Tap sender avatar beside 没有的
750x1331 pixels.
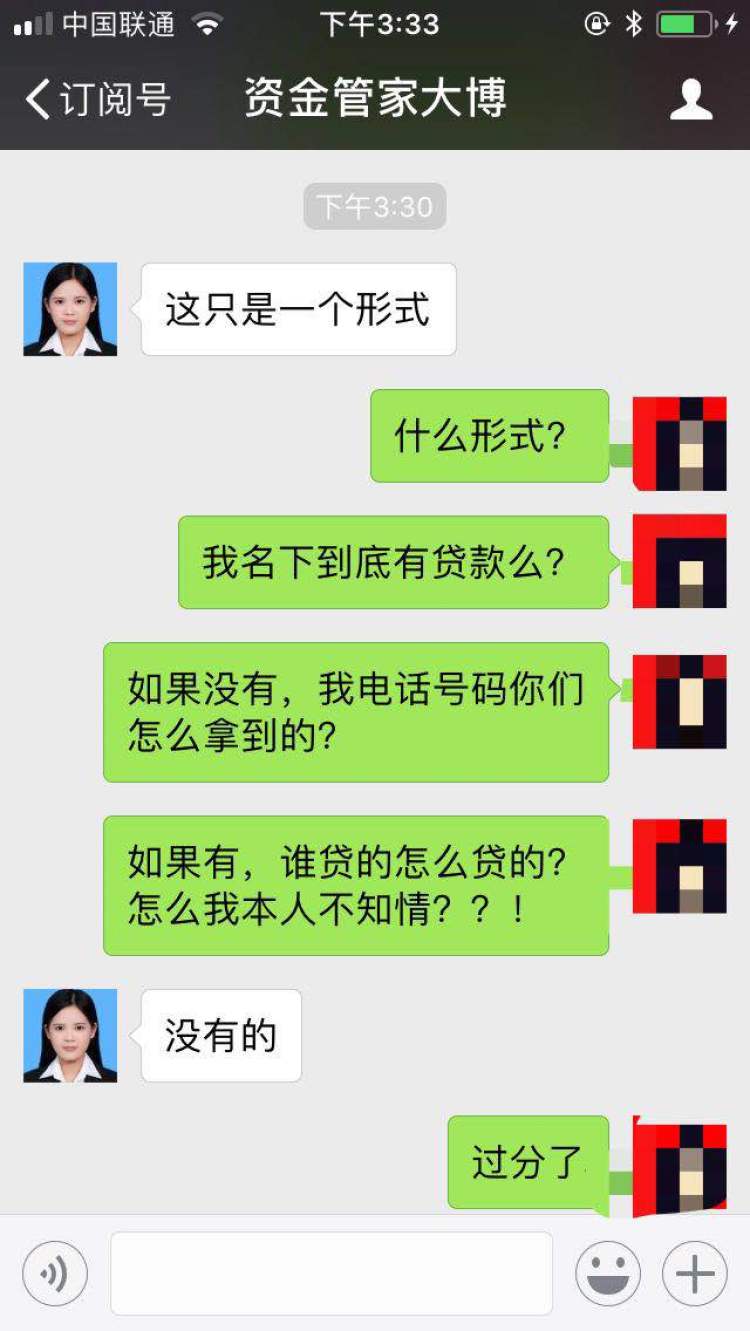pos(70,1035)
